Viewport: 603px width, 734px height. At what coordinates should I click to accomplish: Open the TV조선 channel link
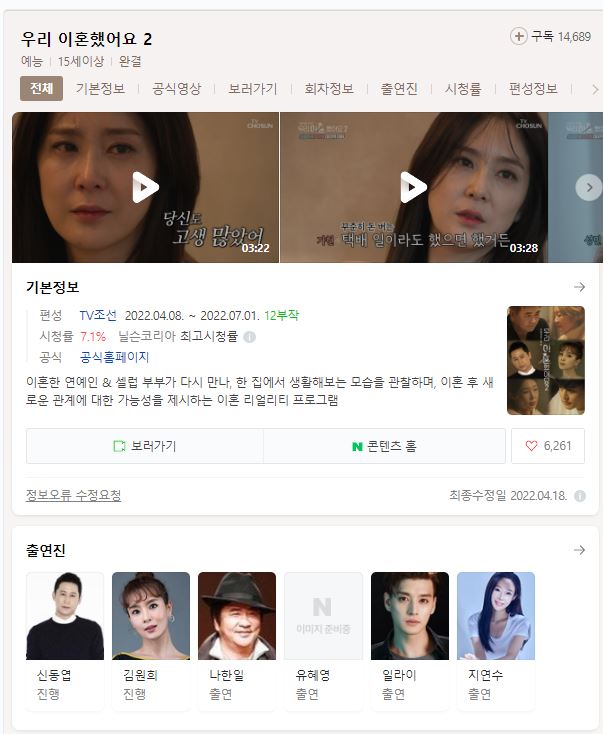[x=98, y=315]
